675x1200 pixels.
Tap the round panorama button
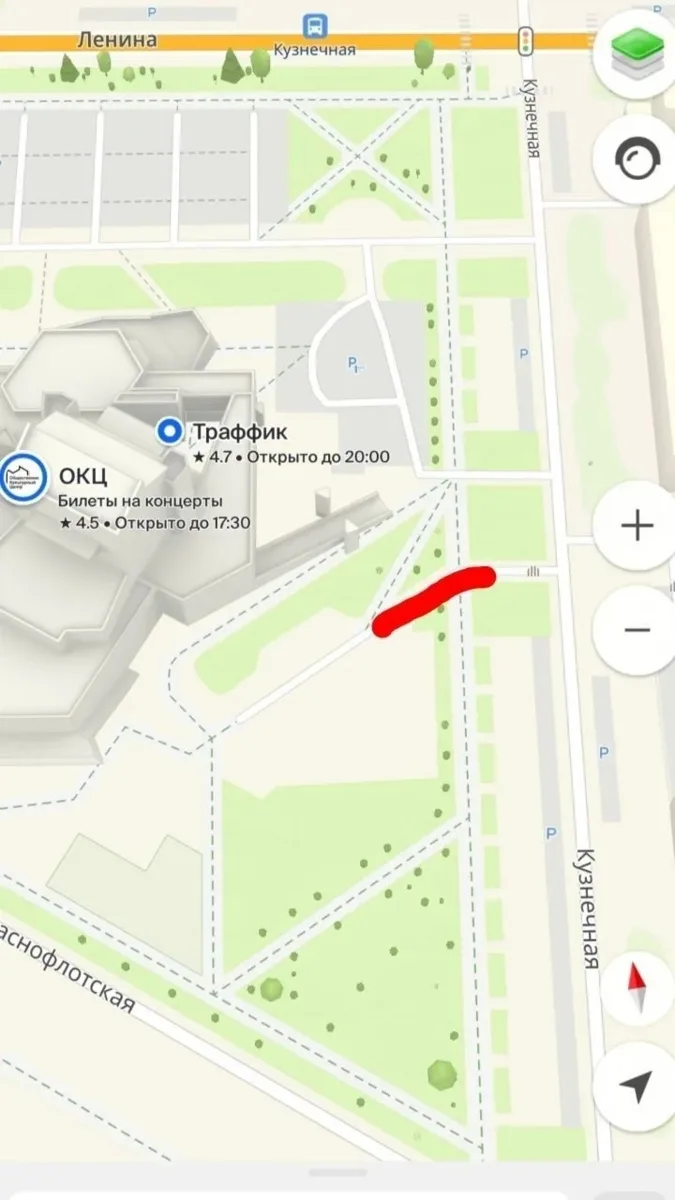point(637,160)
